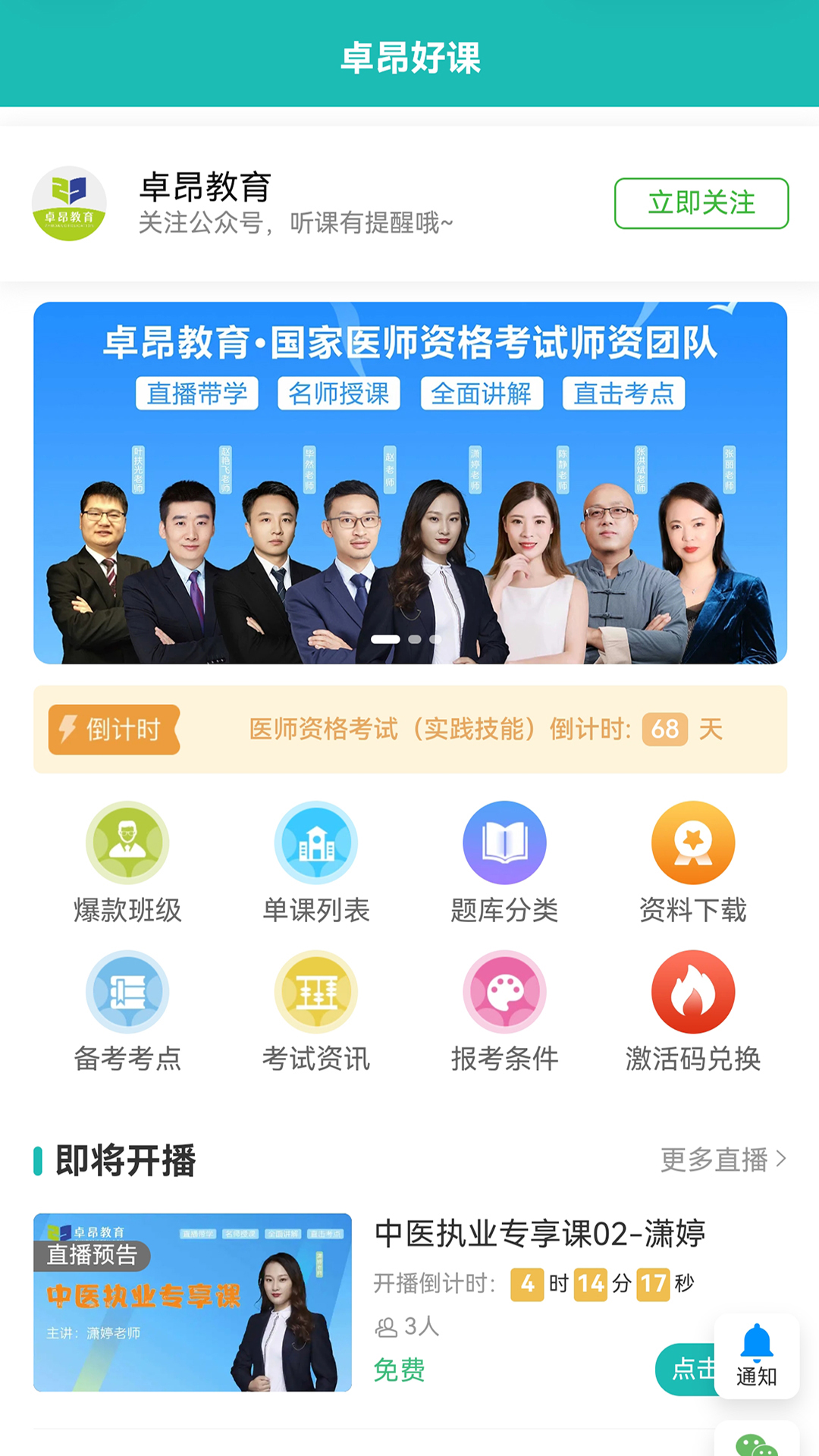Open 报考条件 registration requirements
Image resolution: width=819 pixels, height=1456 pixels.
pyautogui.click(x=504, y=1011)
